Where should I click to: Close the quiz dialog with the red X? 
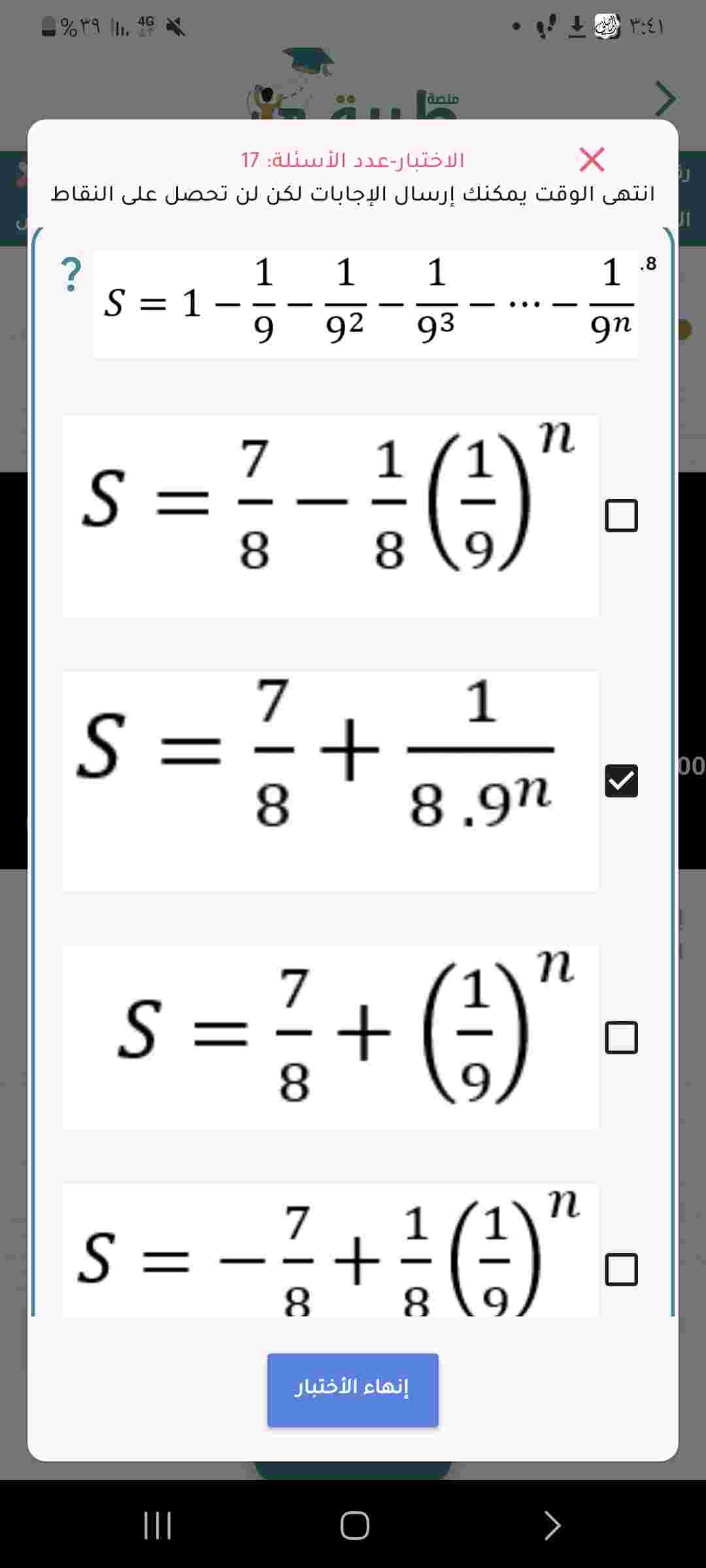click(x=592, y=159)
